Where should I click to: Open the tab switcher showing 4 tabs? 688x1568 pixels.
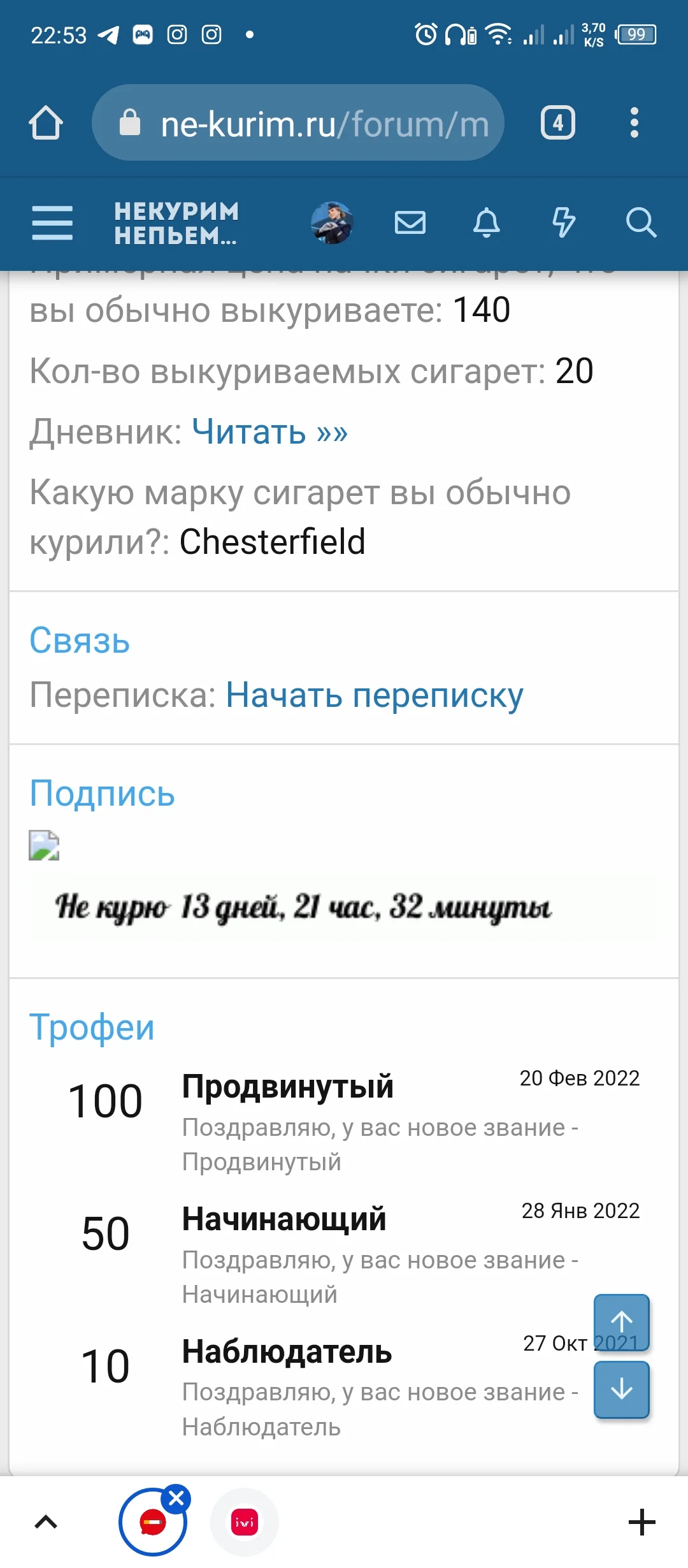(557, 123)
